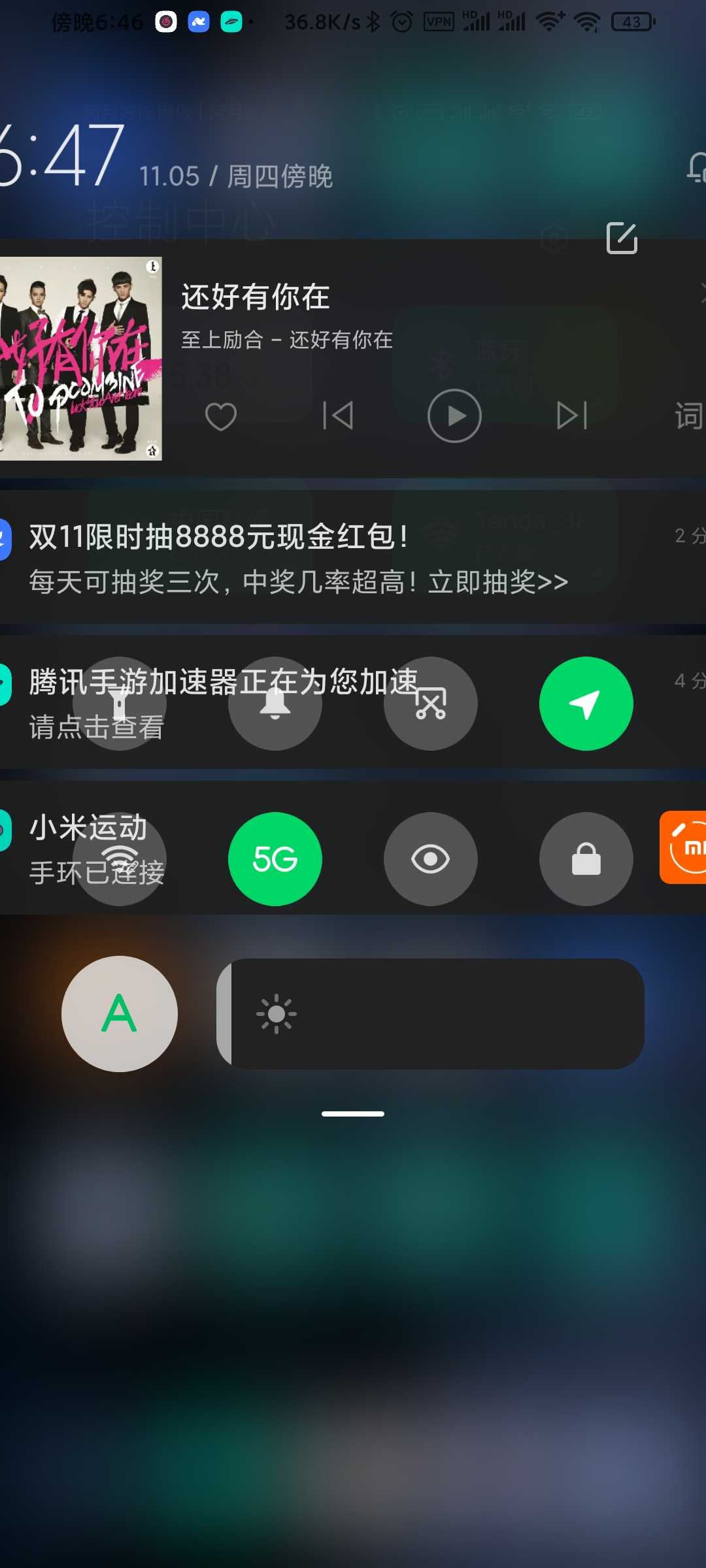Enable reading mode eye toggle
Image resolution: width=706 pixels, height=1568 pixels.
coord(431,858)
